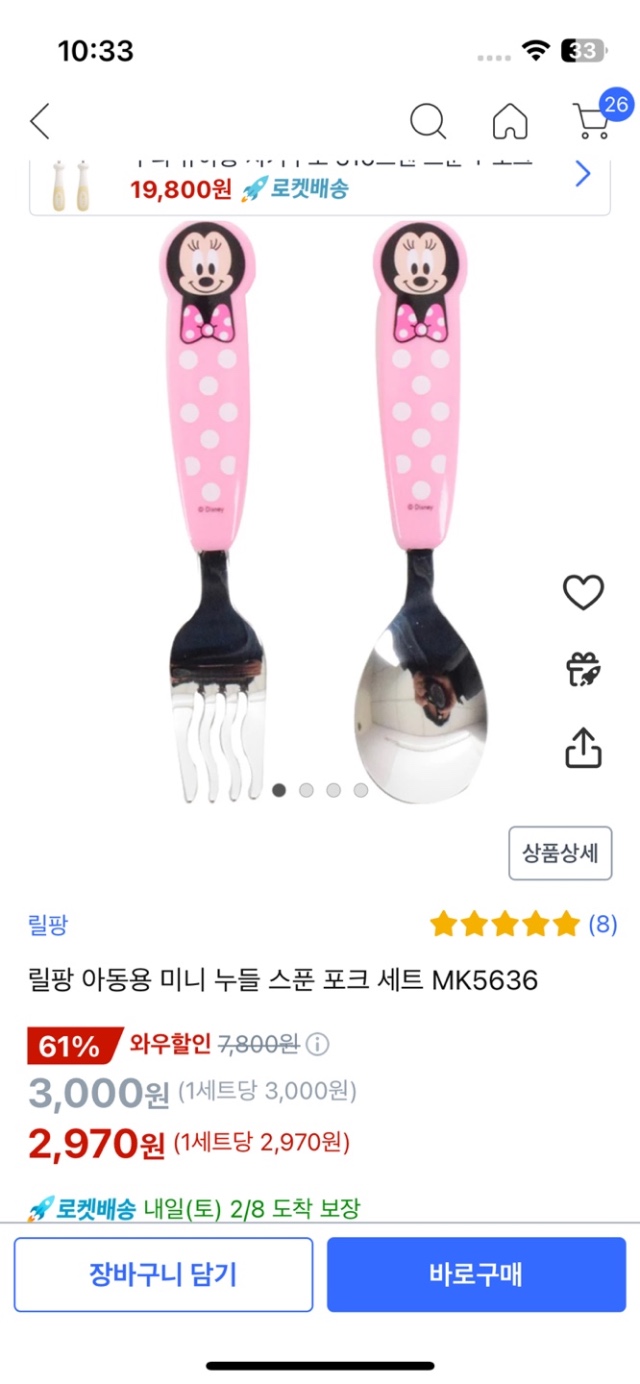Screen dimensions: 640x1384
Task: Open the 릴팡 brand link
Action: pyautogui.click(x=48, y=924)
